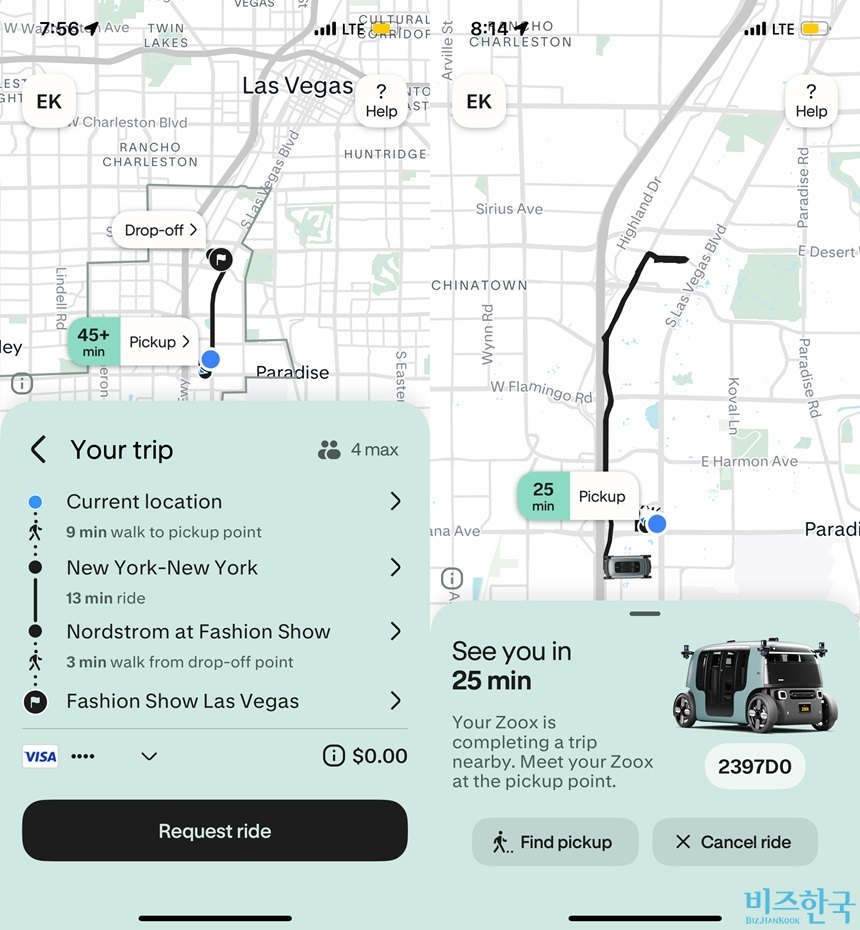The width and height of the screenshot is (860, 930).
Task: Open the Current location row
Action: 214,502
